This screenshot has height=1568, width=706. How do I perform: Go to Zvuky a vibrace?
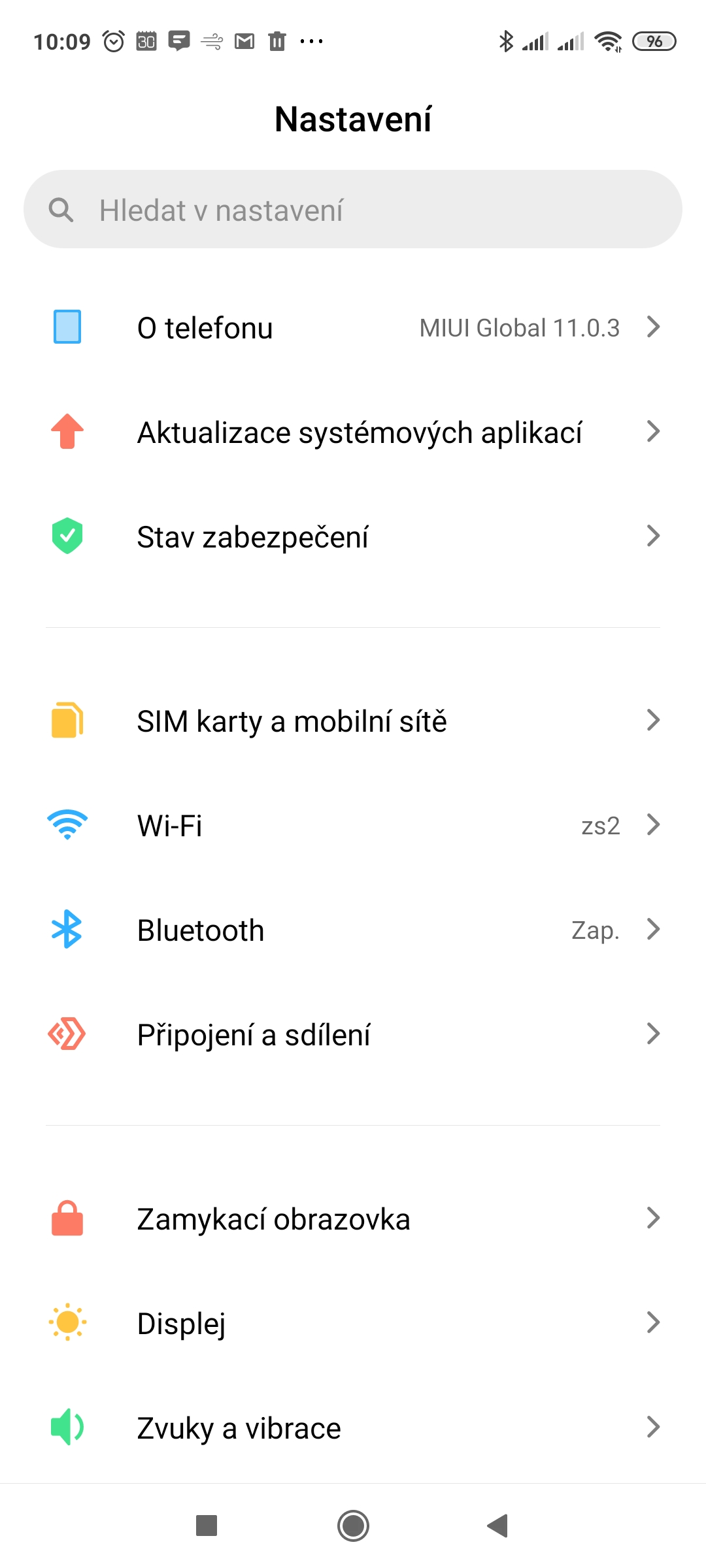(x=353, y=1428)
